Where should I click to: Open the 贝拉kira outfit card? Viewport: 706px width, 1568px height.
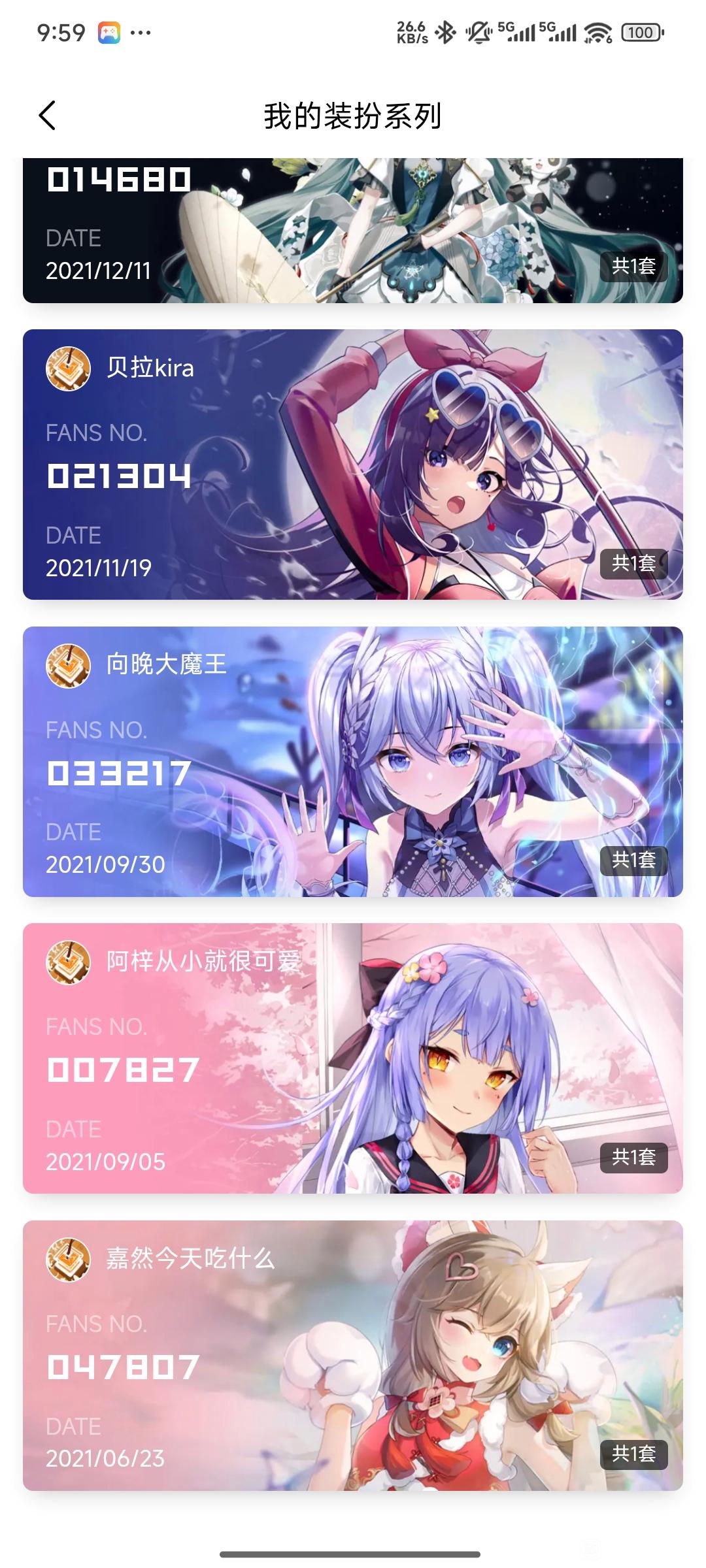[x=353, y=464]
